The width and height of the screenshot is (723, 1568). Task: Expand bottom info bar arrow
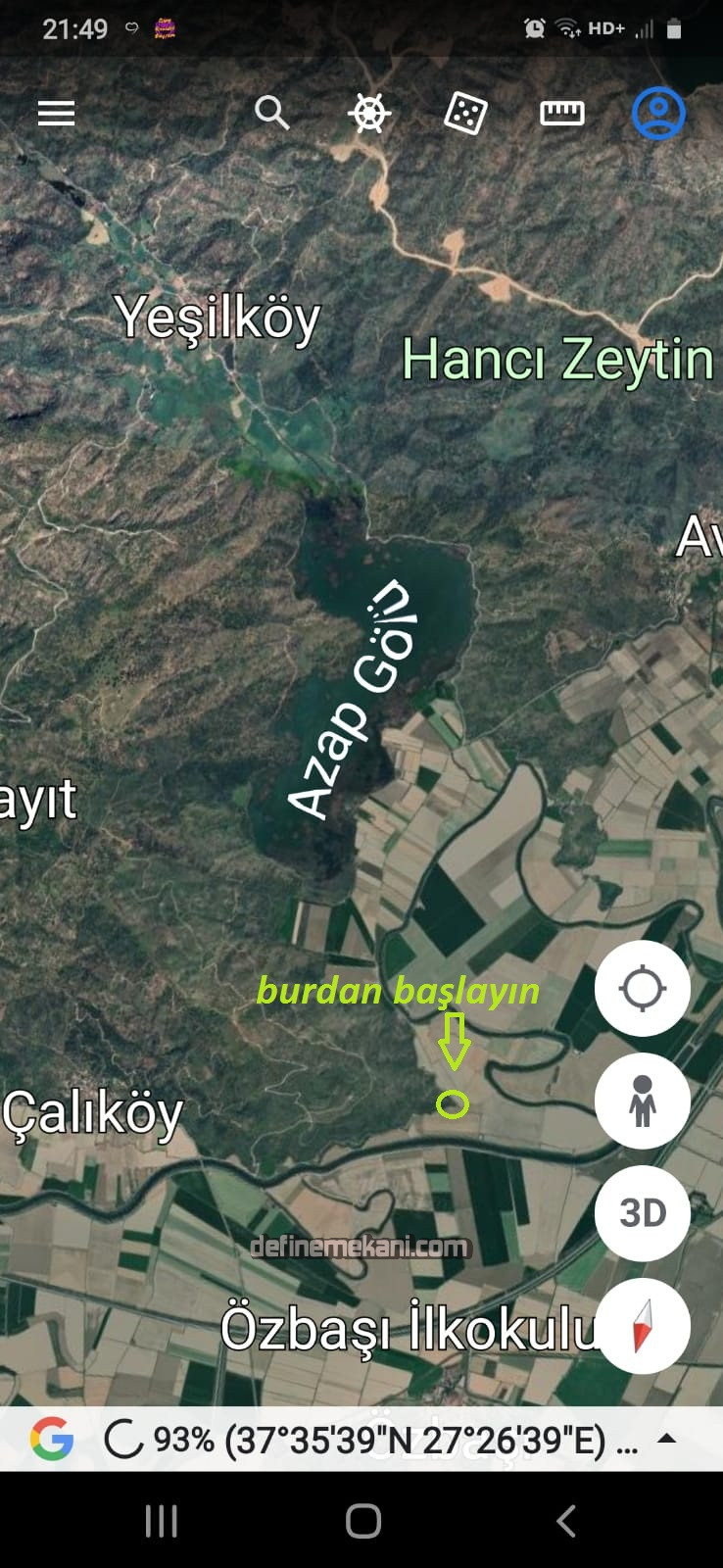667,1440
